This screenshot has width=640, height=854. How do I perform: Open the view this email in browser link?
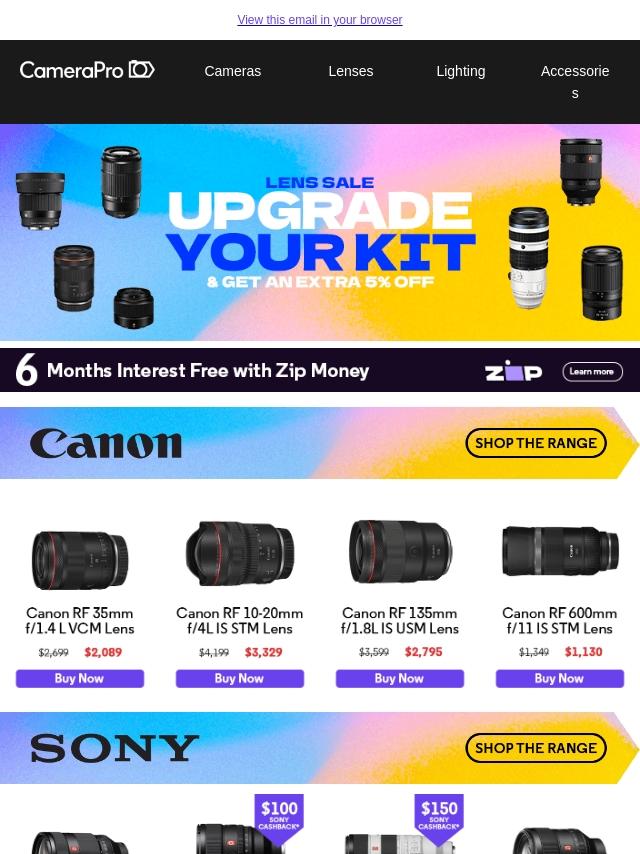[320, 20]
